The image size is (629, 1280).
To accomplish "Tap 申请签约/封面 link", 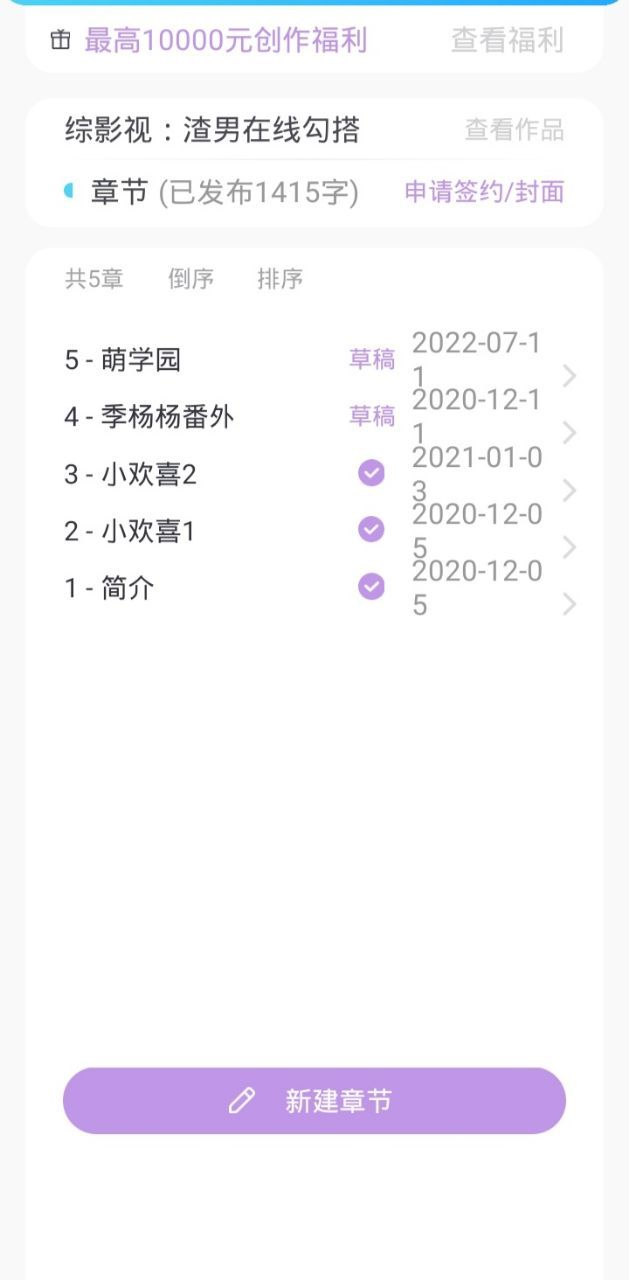I will click(x=484, y=192).
